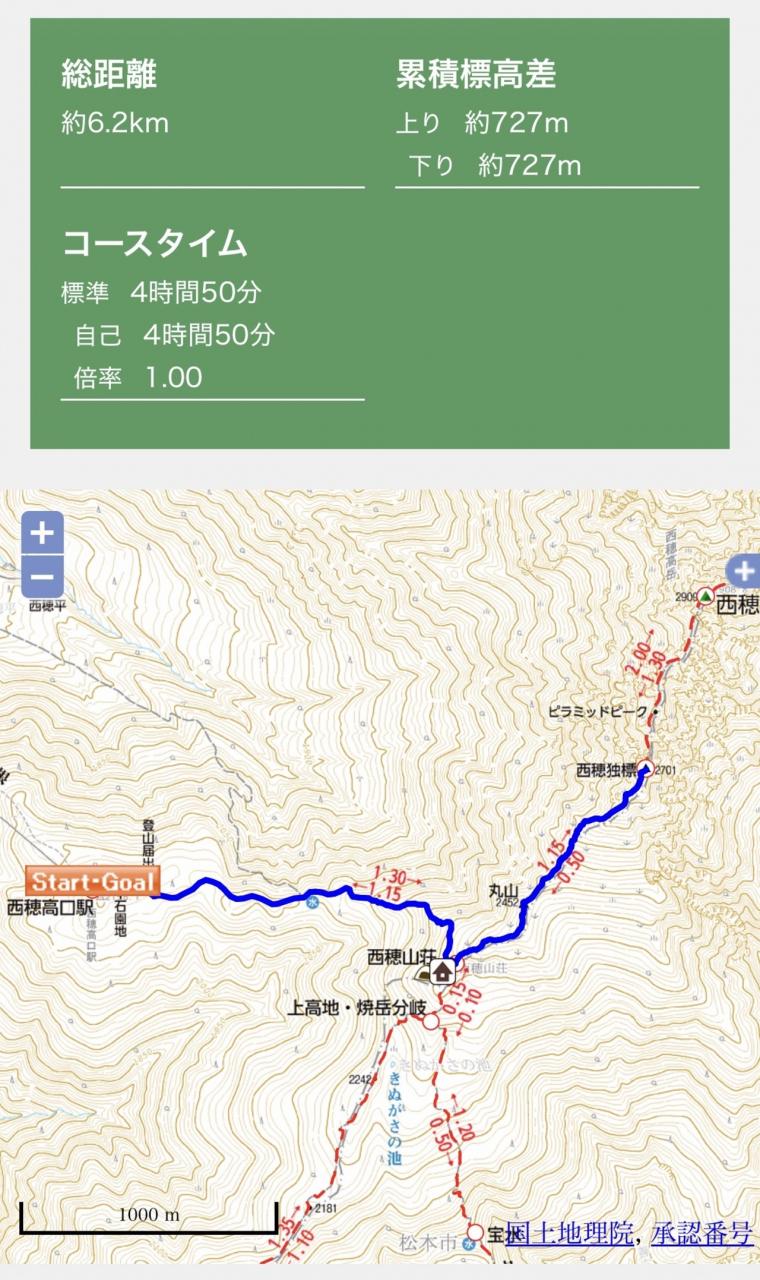Viewport: 760px width, 1280px height.
Task: Open the 承認番号 link
Action: [702, 1233]
